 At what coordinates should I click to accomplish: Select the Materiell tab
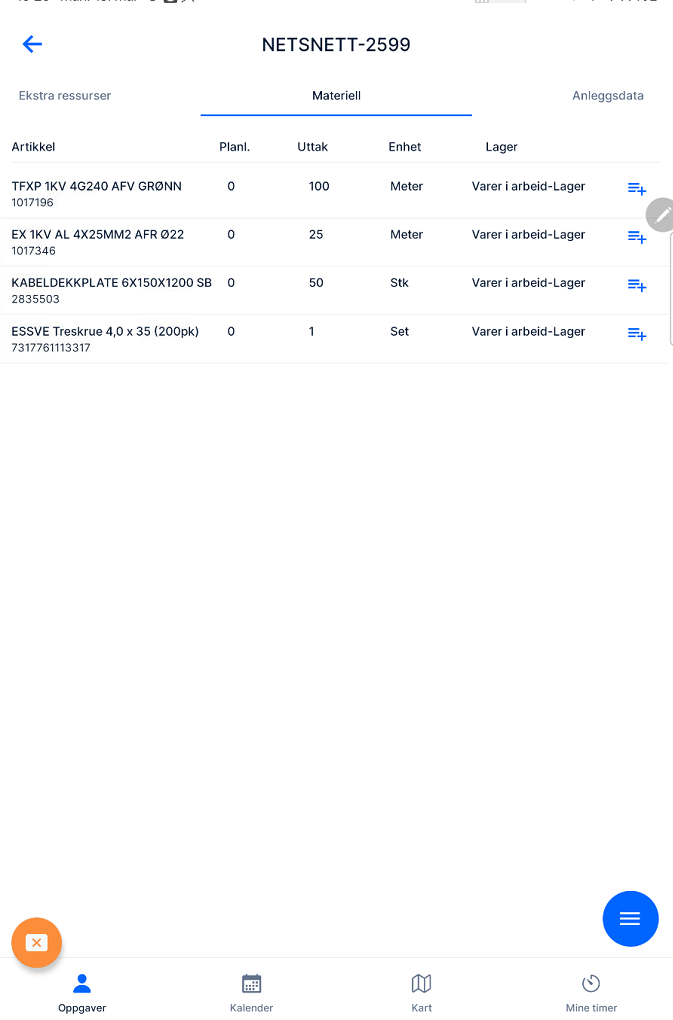tap(336, 96)
